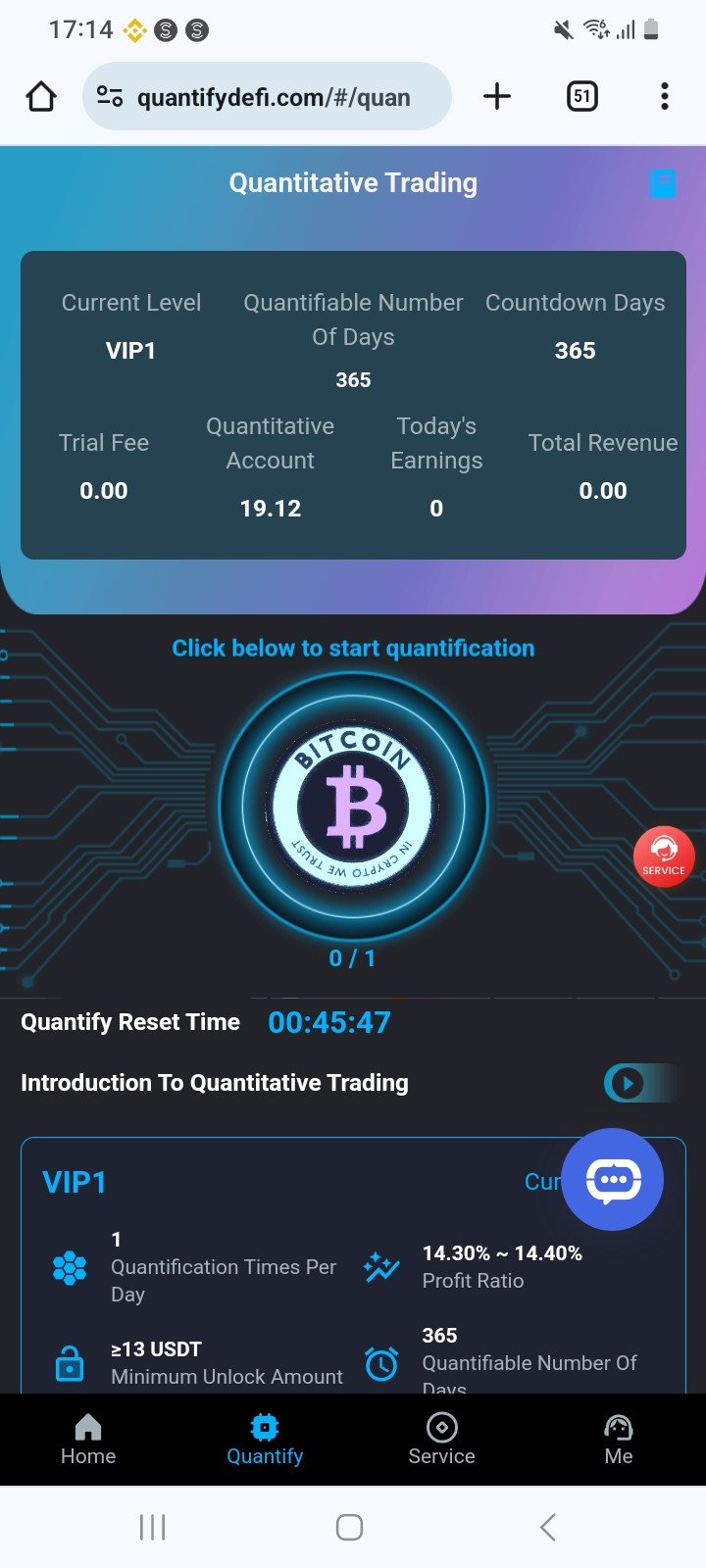Open a new browser tab
Screen dimensions: 706x1568
coord(497,96)
